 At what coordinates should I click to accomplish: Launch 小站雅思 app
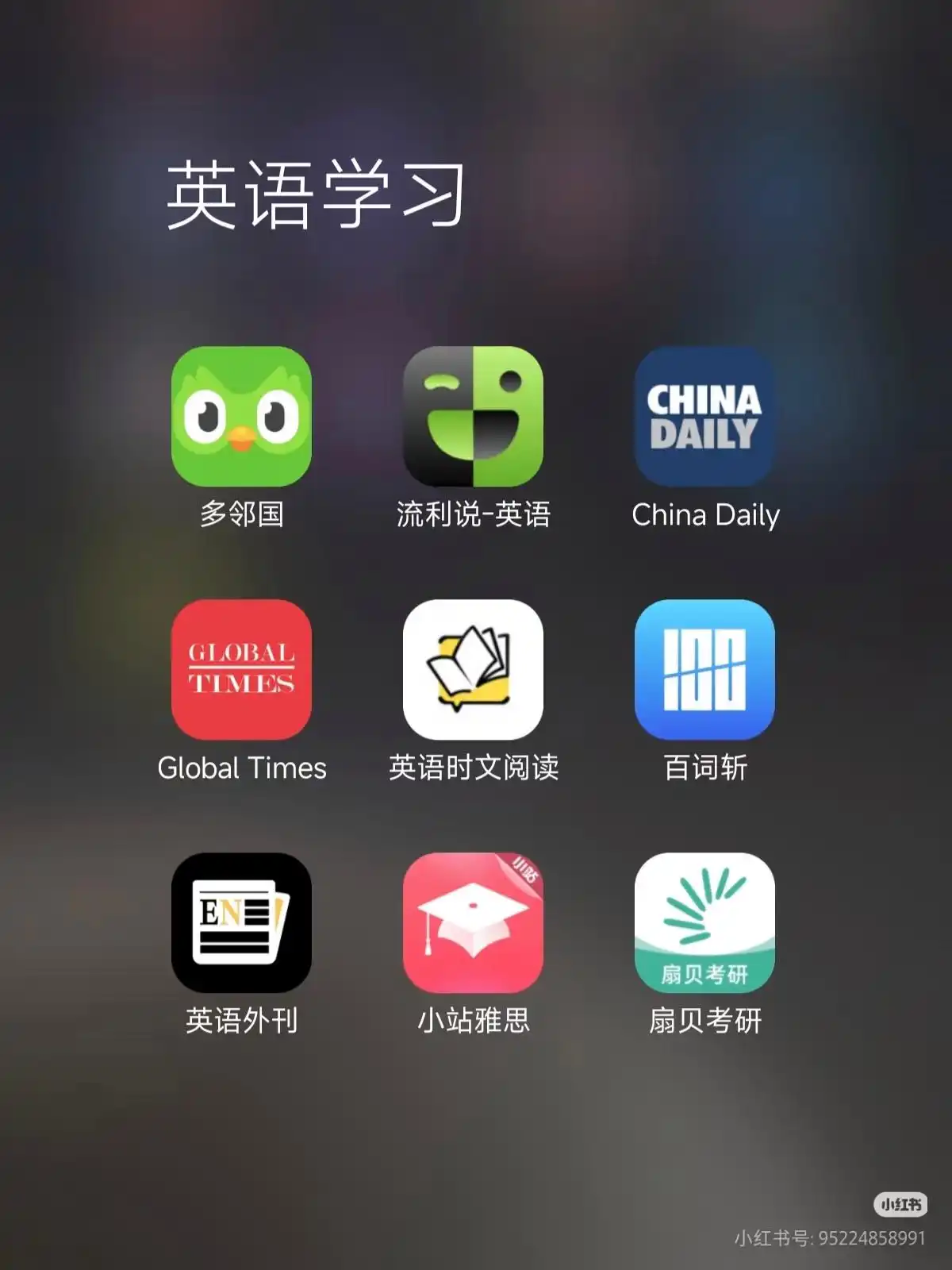[x=473, y=922]
